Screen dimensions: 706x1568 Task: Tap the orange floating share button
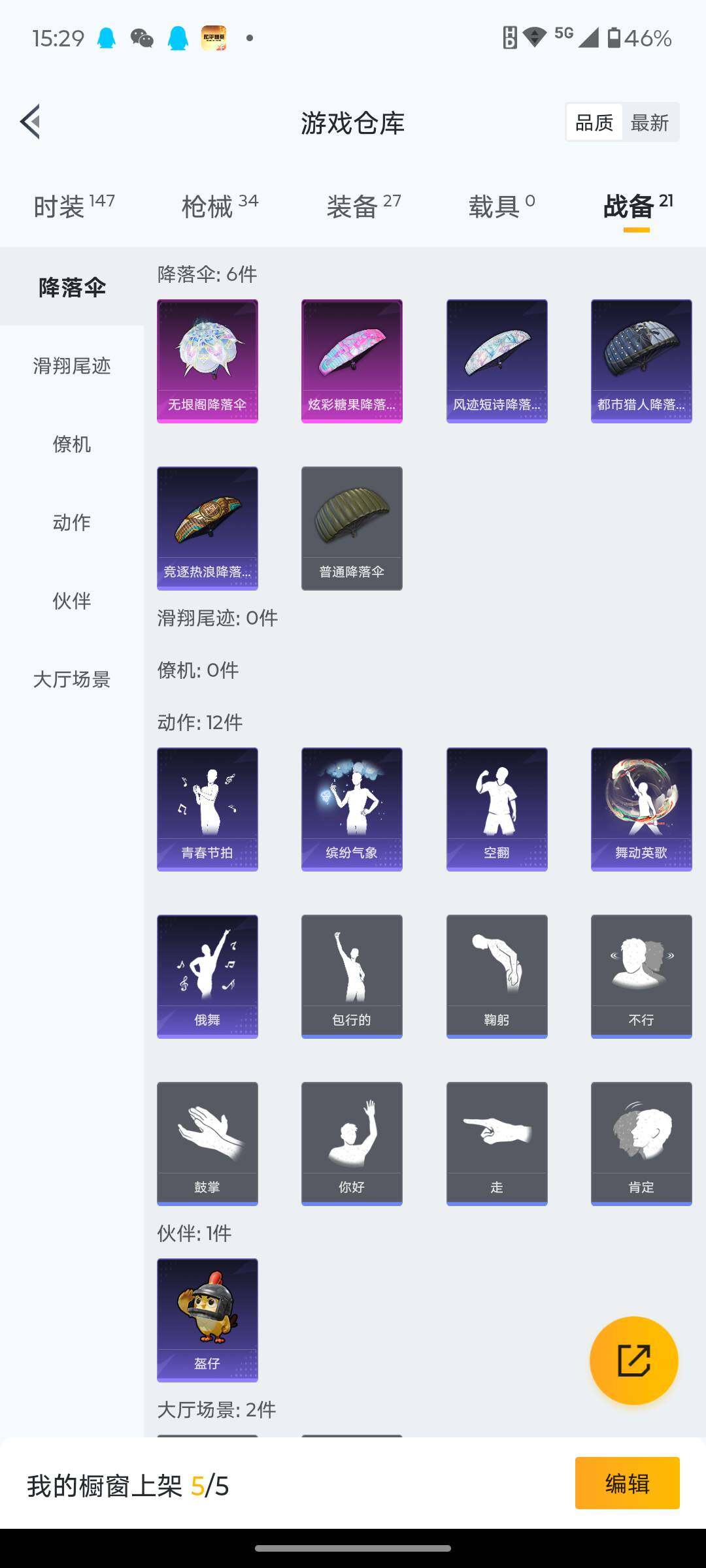633,1360
